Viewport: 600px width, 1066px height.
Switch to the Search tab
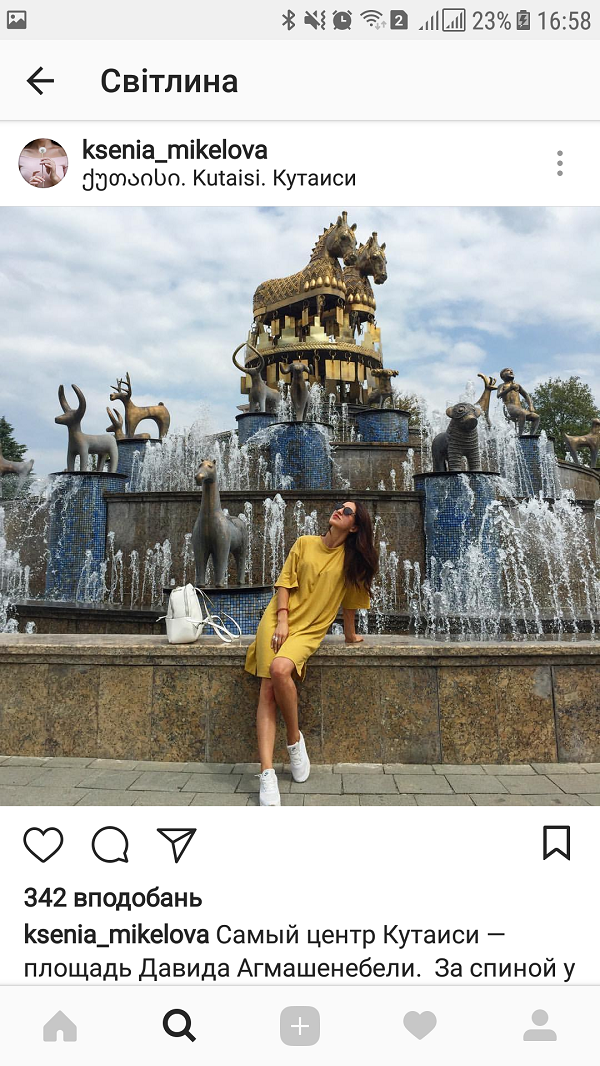180,1026
